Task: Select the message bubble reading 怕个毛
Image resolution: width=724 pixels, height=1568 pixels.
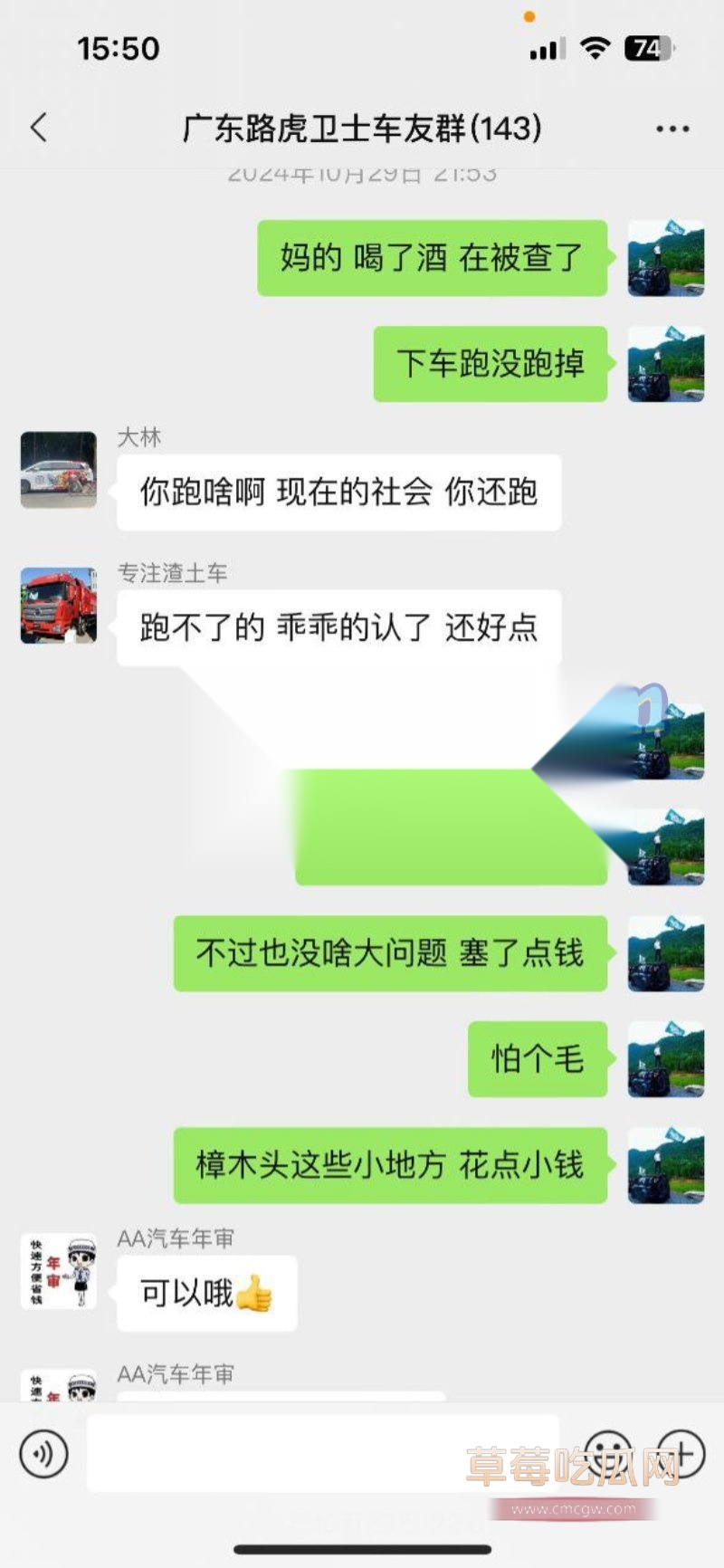Action: coord(537,1059)
